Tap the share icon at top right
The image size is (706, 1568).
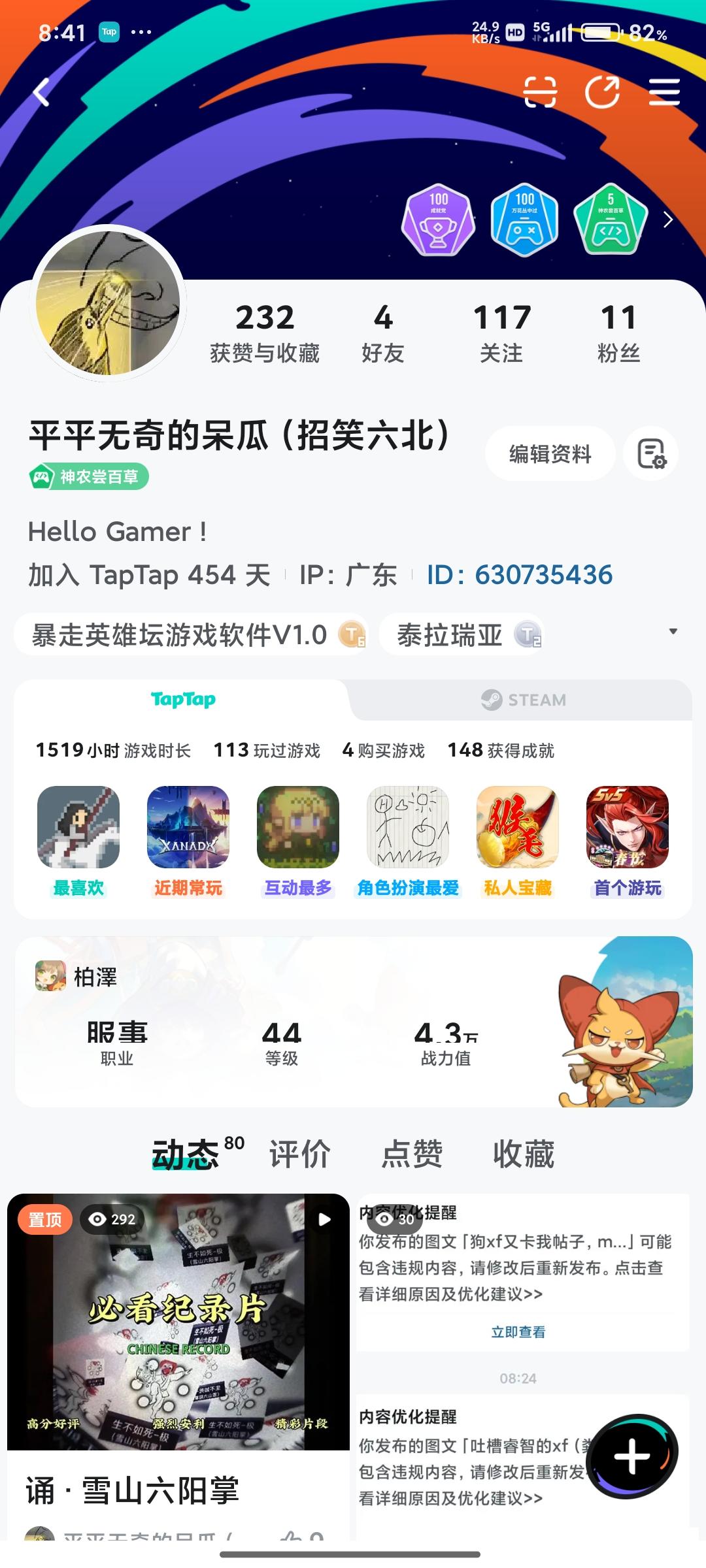pyautogui.click(x=601, y=93)
